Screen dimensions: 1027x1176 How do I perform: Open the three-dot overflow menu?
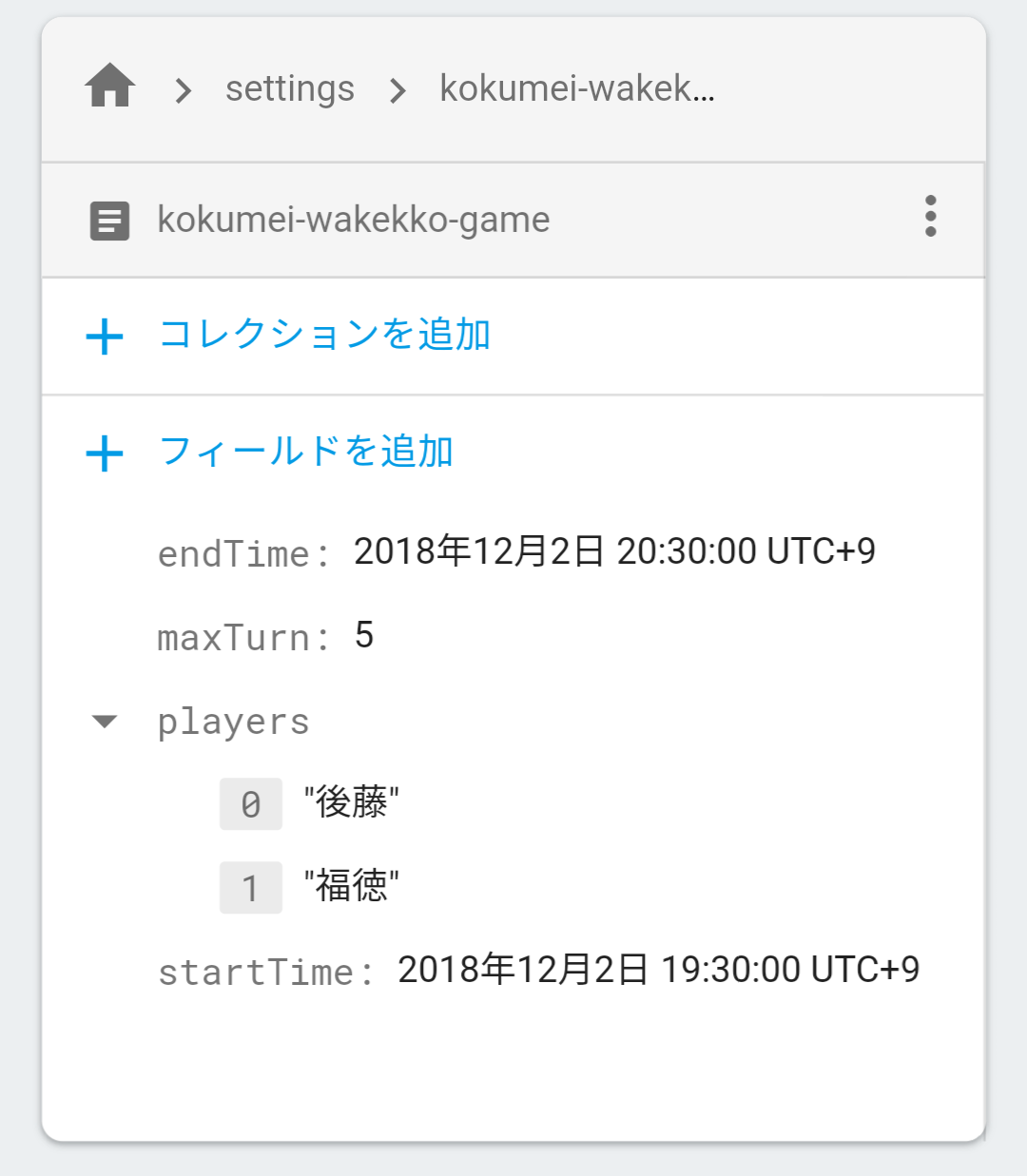tap(929, 218)
